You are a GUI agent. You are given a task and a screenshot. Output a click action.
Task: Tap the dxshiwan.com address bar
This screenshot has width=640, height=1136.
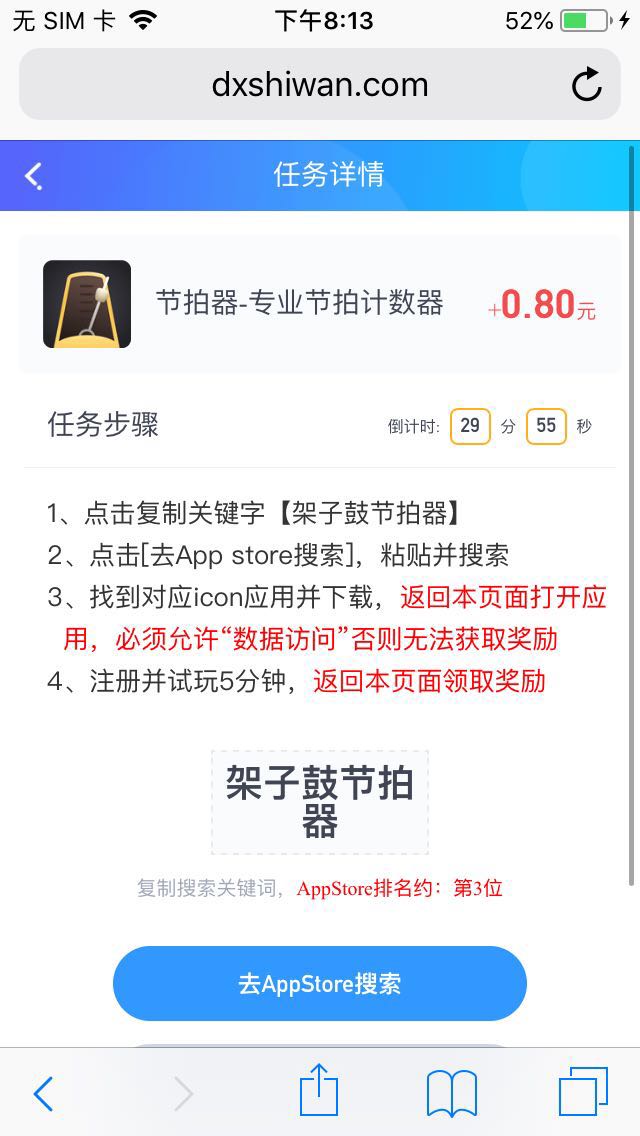coord(320,85)
